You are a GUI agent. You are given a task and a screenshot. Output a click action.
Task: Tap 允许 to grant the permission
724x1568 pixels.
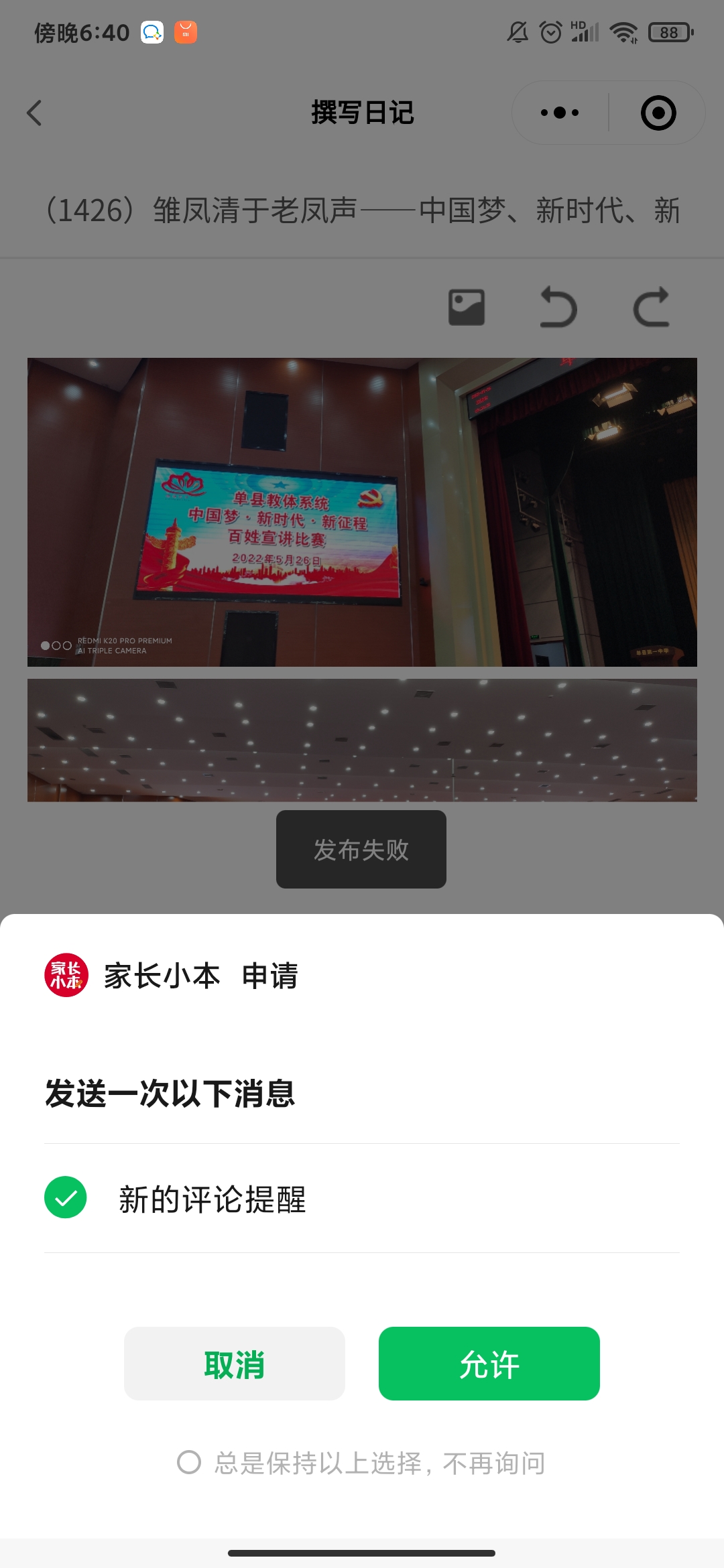click(489, 1364)
